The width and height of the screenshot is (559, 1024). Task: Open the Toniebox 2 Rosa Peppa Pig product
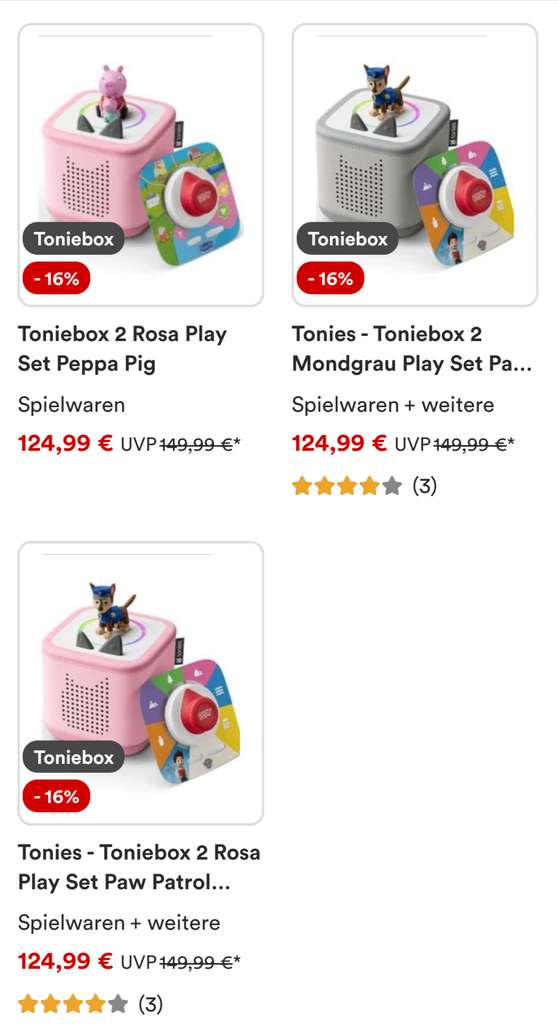(122, 348)
